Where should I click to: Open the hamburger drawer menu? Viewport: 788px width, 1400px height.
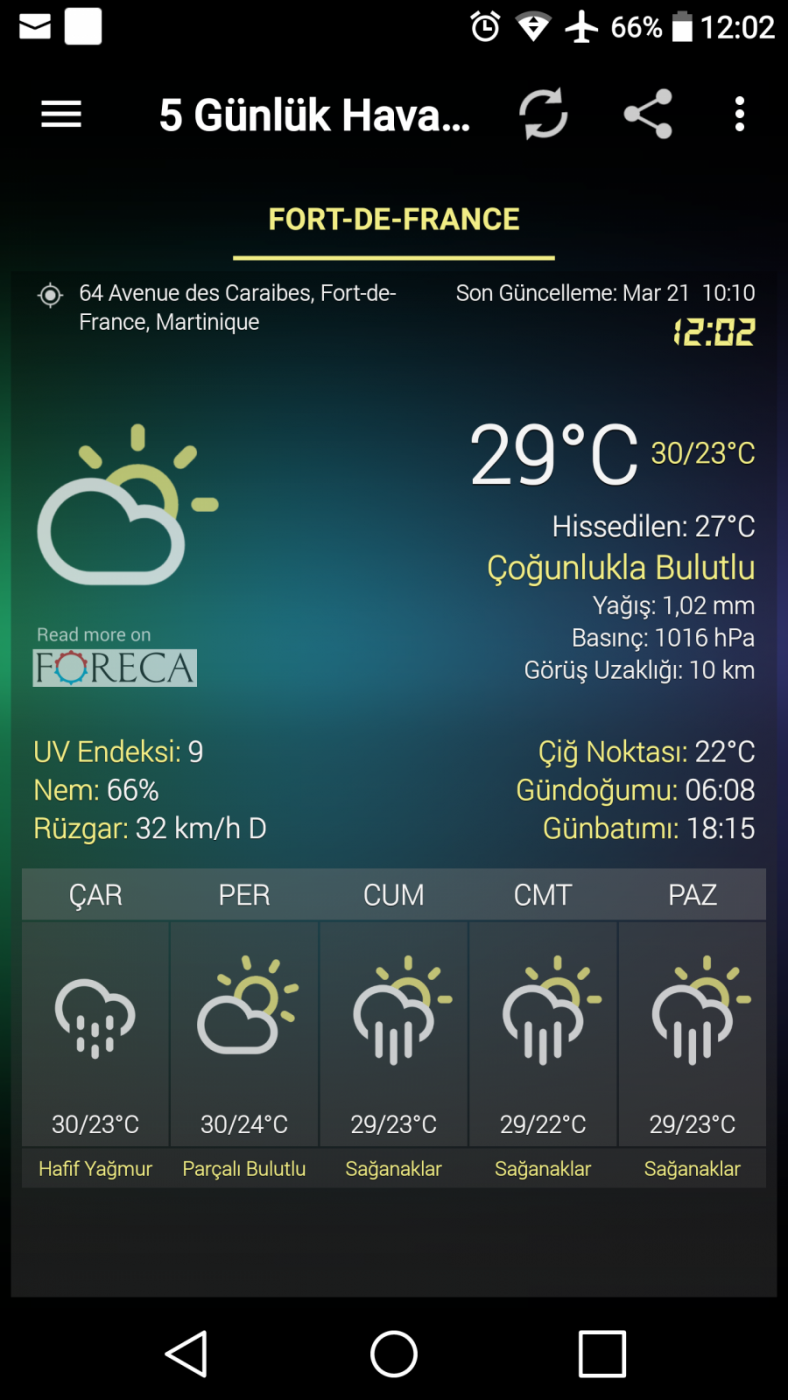pos(61,115)
